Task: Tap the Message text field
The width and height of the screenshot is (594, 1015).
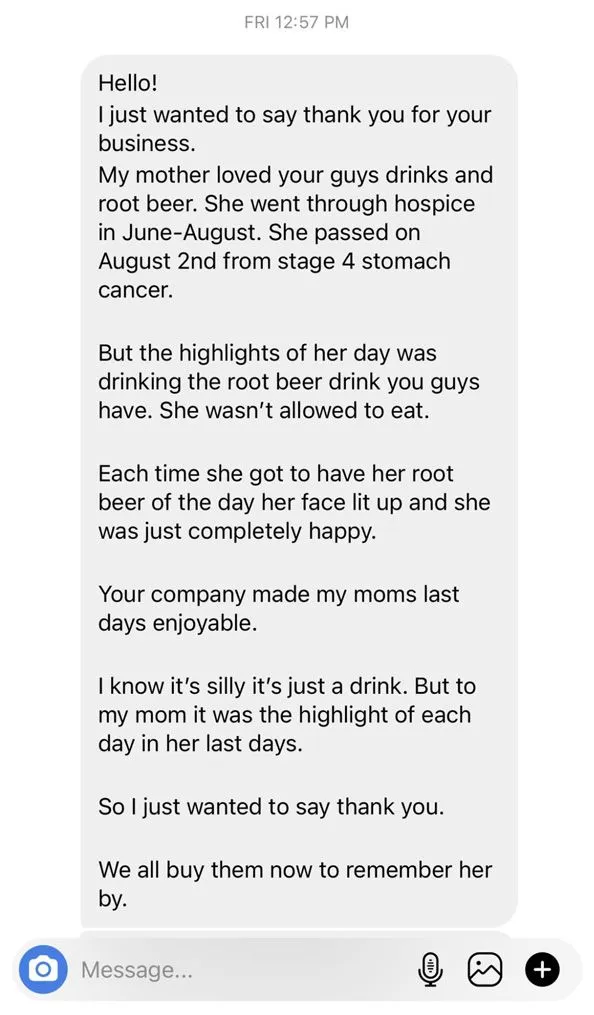Action: pyautogui.click(x=246, y=969)
